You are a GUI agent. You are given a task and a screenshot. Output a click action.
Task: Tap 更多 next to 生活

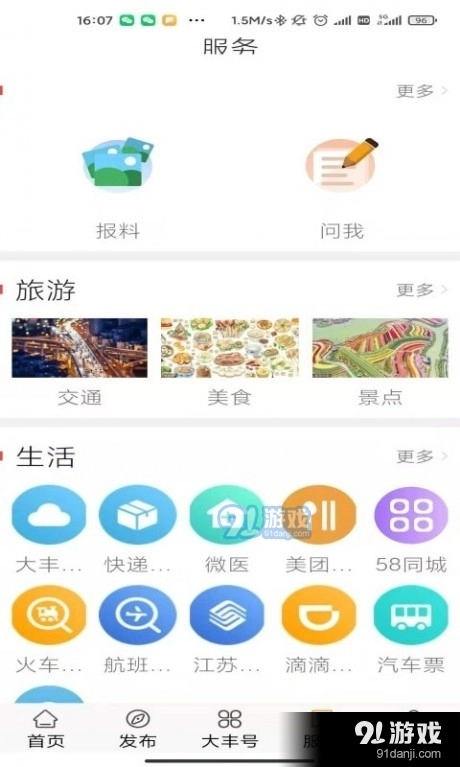421,456
